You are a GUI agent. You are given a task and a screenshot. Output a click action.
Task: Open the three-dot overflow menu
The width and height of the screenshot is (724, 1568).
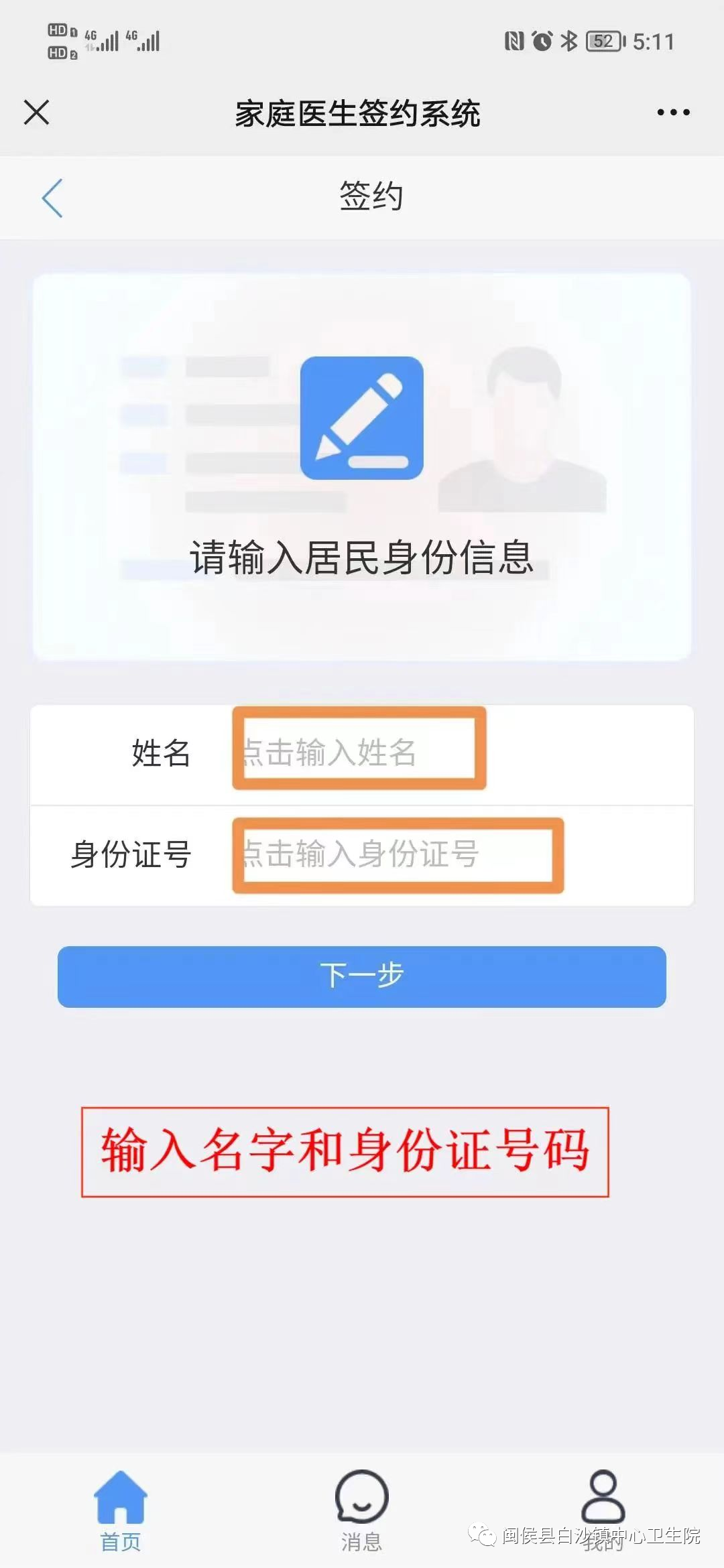pos(673,112)
